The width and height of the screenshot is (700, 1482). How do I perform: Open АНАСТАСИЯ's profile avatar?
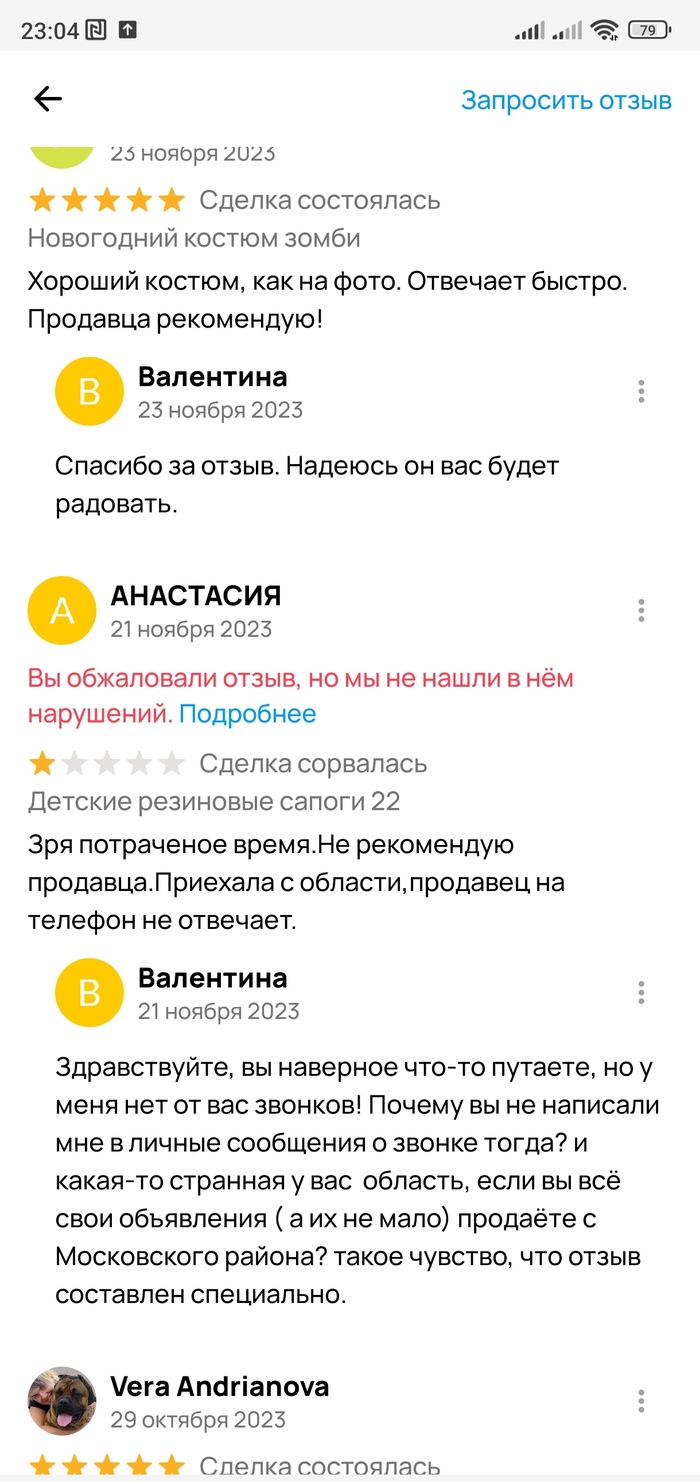pos(62,611)
